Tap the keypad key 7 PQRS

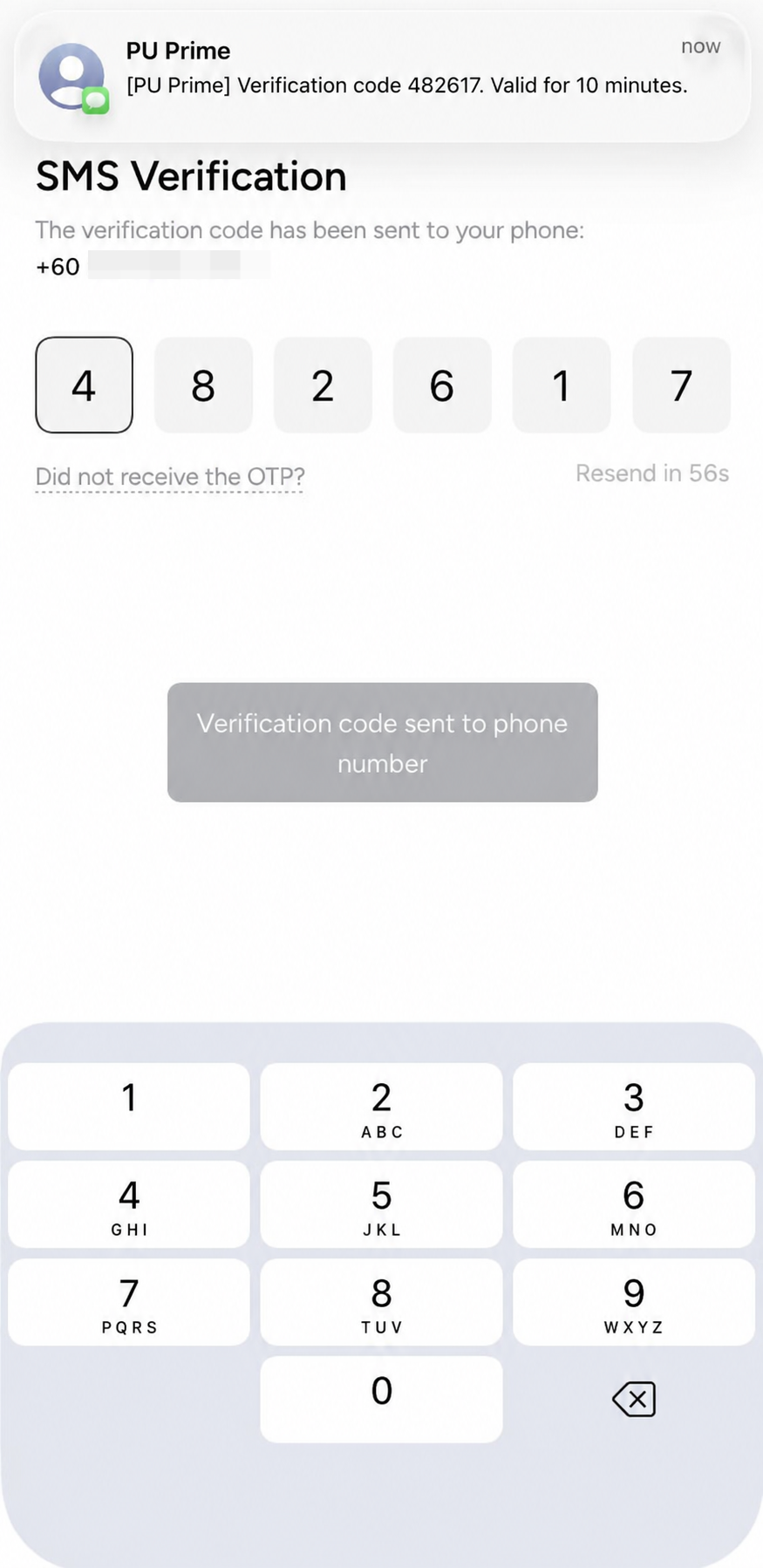coord(129,1301)
